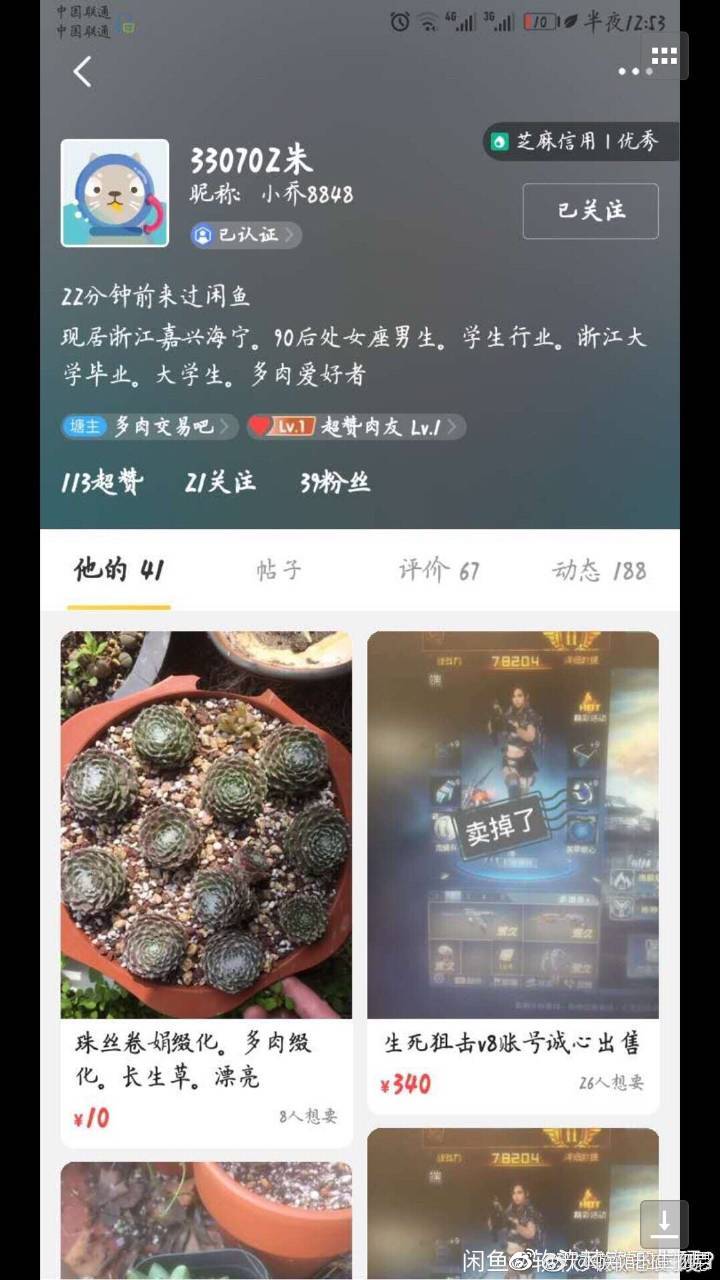
Task: Open the 超赞肉友 Lv.1 badge
Action: 356,427
